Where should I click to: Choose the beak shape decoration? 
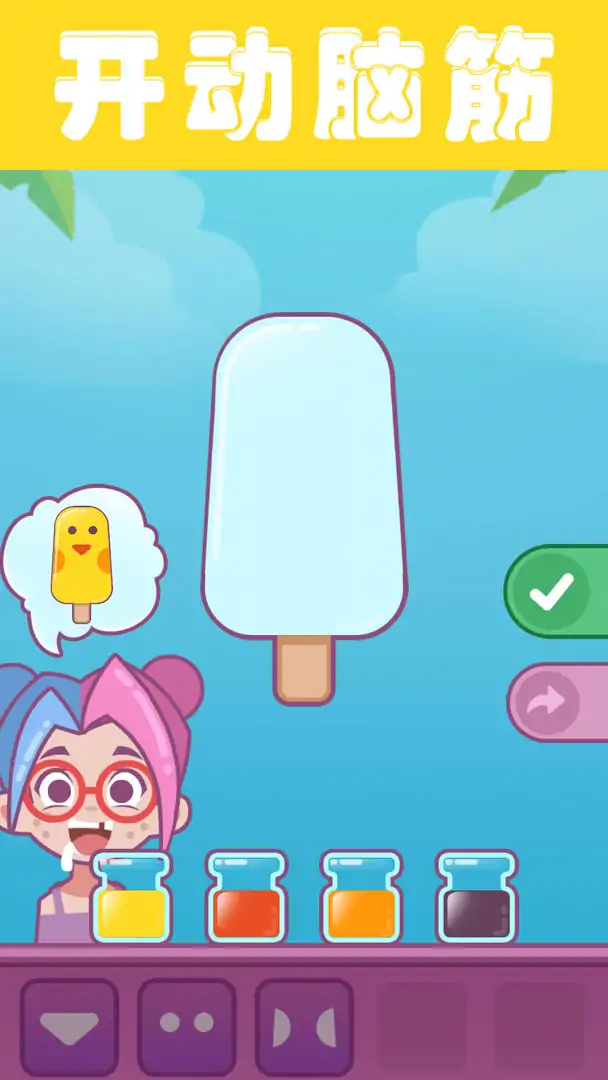coord(69,1027)
